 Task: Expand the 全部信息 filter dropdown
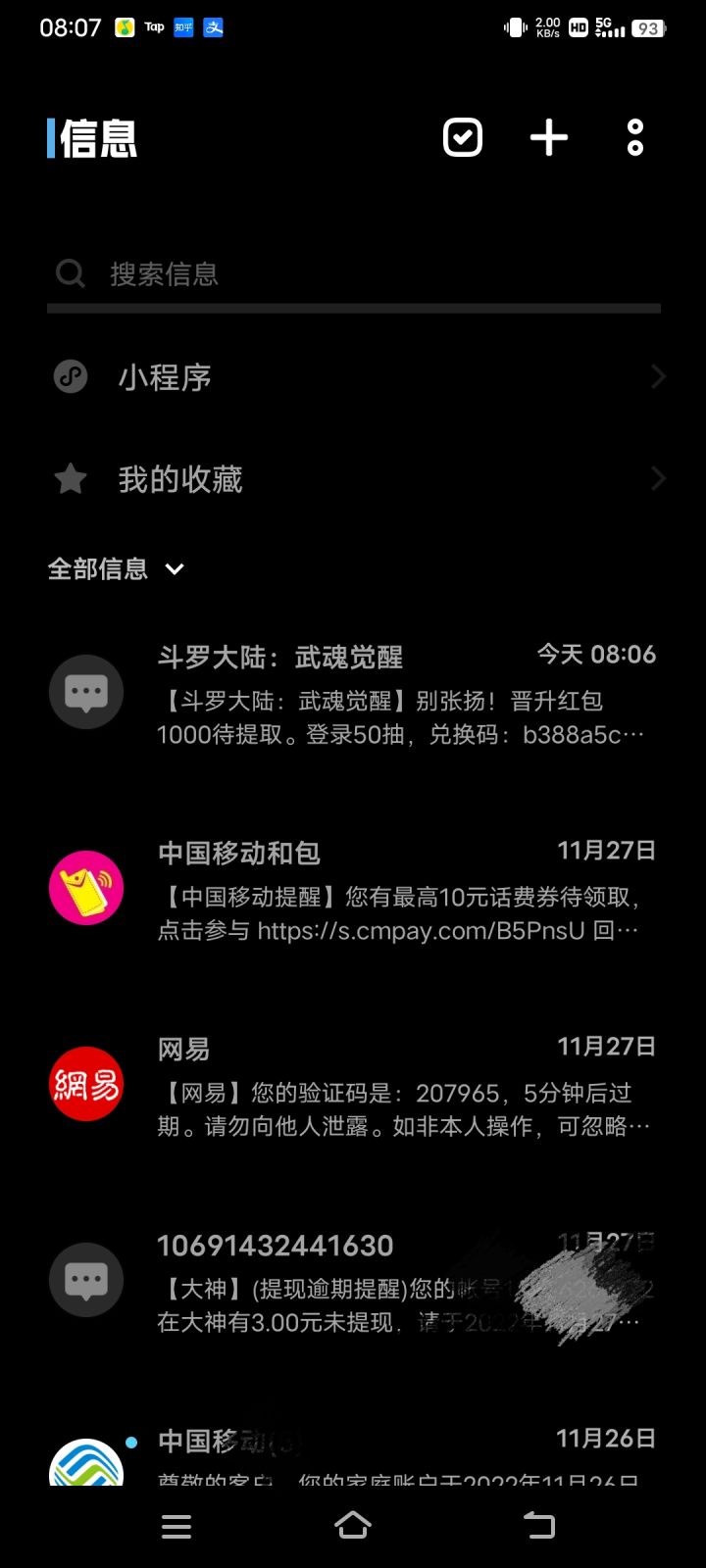[x=116, y=568]
